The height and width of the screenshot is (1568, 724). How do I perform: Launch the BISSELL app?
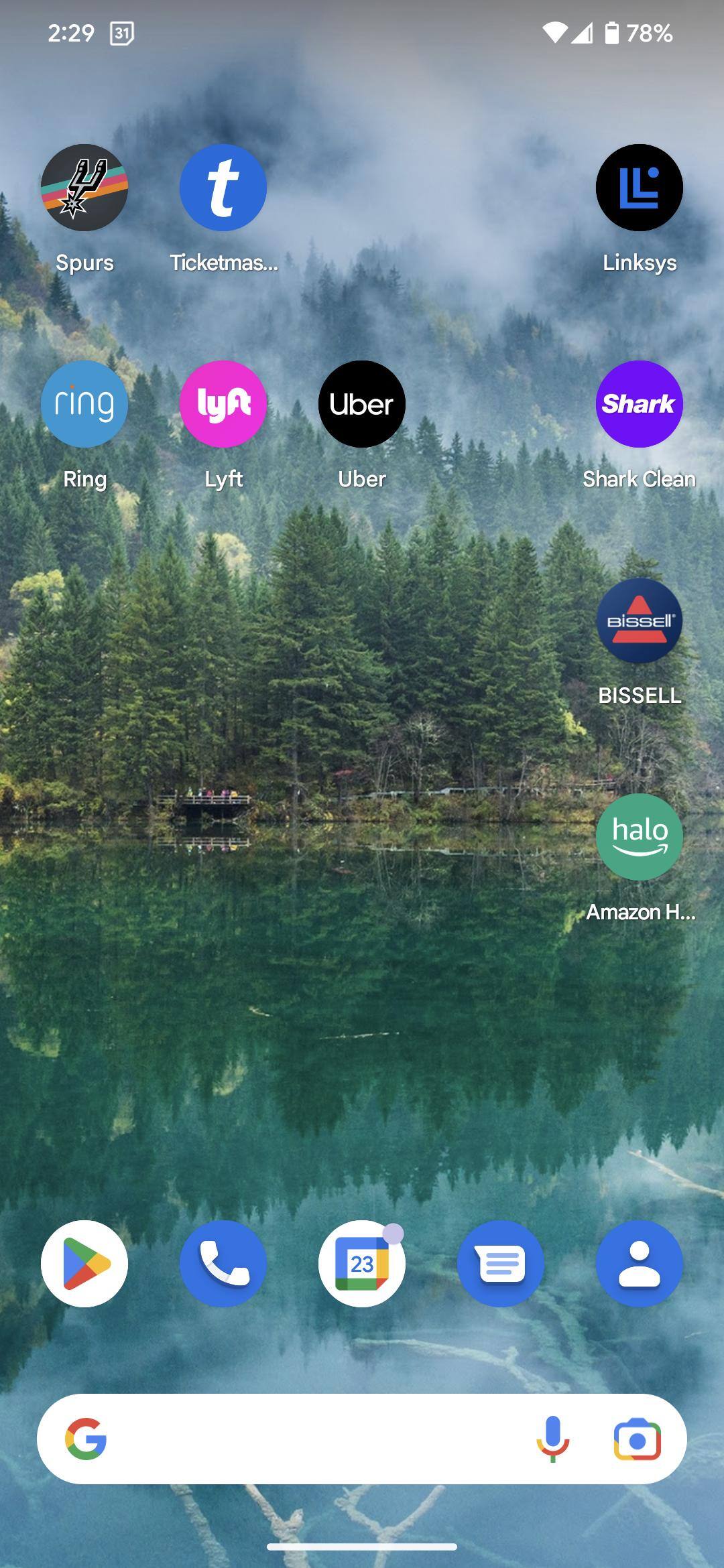pyautogui.click(x=639, y=620)
